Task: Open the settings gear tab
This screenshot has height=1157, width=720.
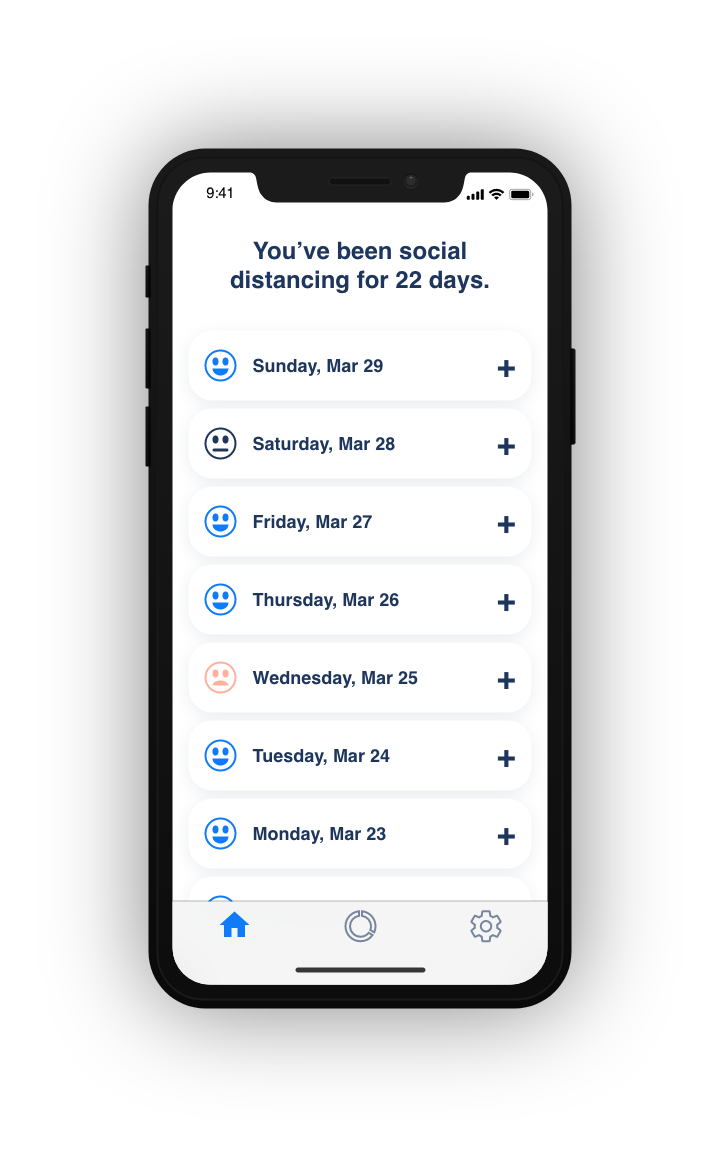Action: pyautogui.click(x=485, y=925)
